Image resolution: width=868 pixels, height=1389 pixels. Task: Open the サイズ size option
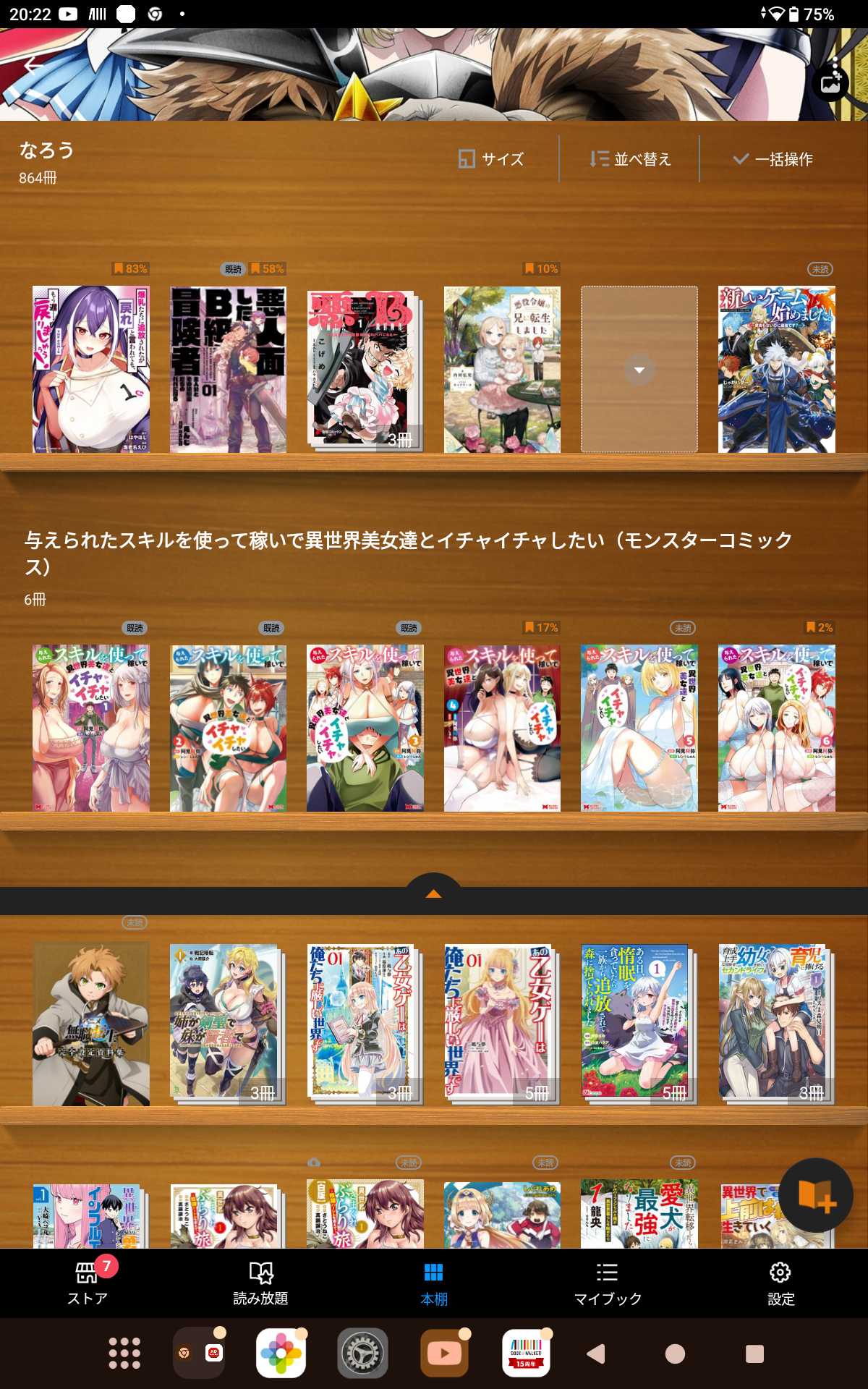tap(491, 159)
